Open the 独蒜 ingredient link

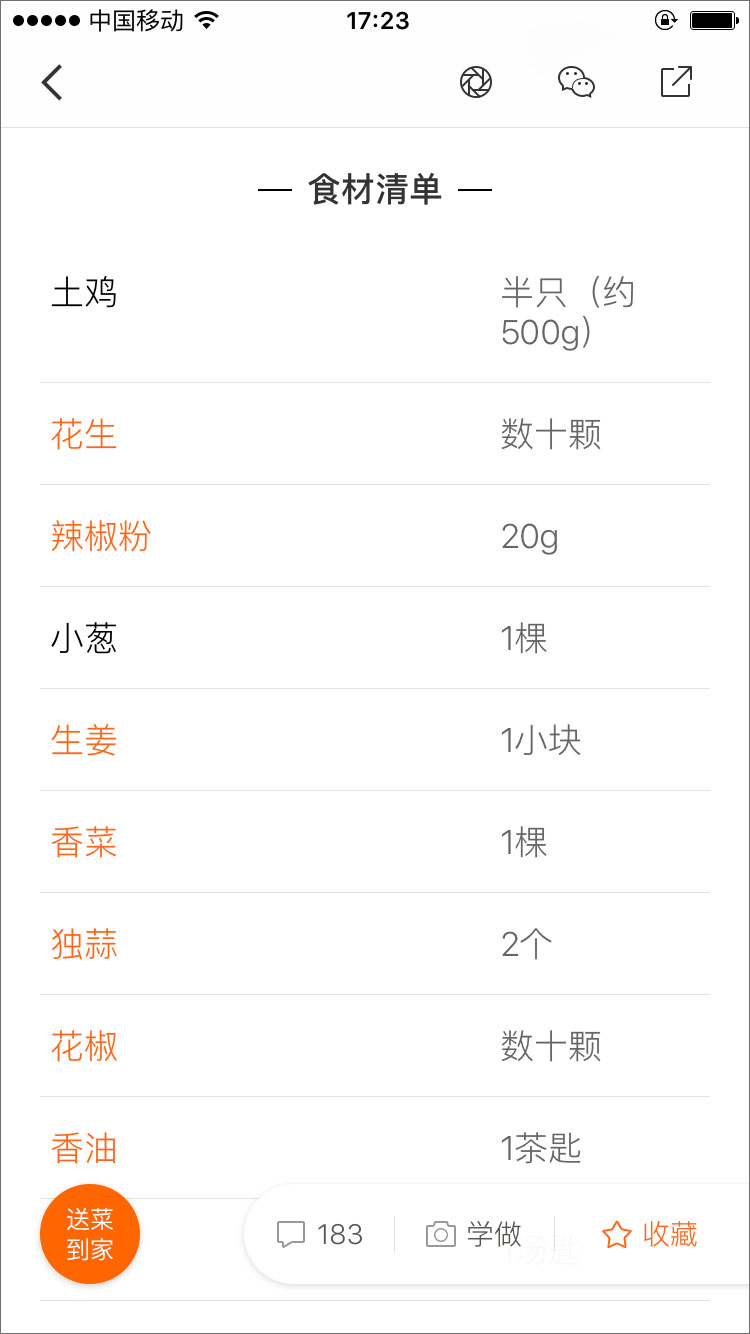coord(84,945)
